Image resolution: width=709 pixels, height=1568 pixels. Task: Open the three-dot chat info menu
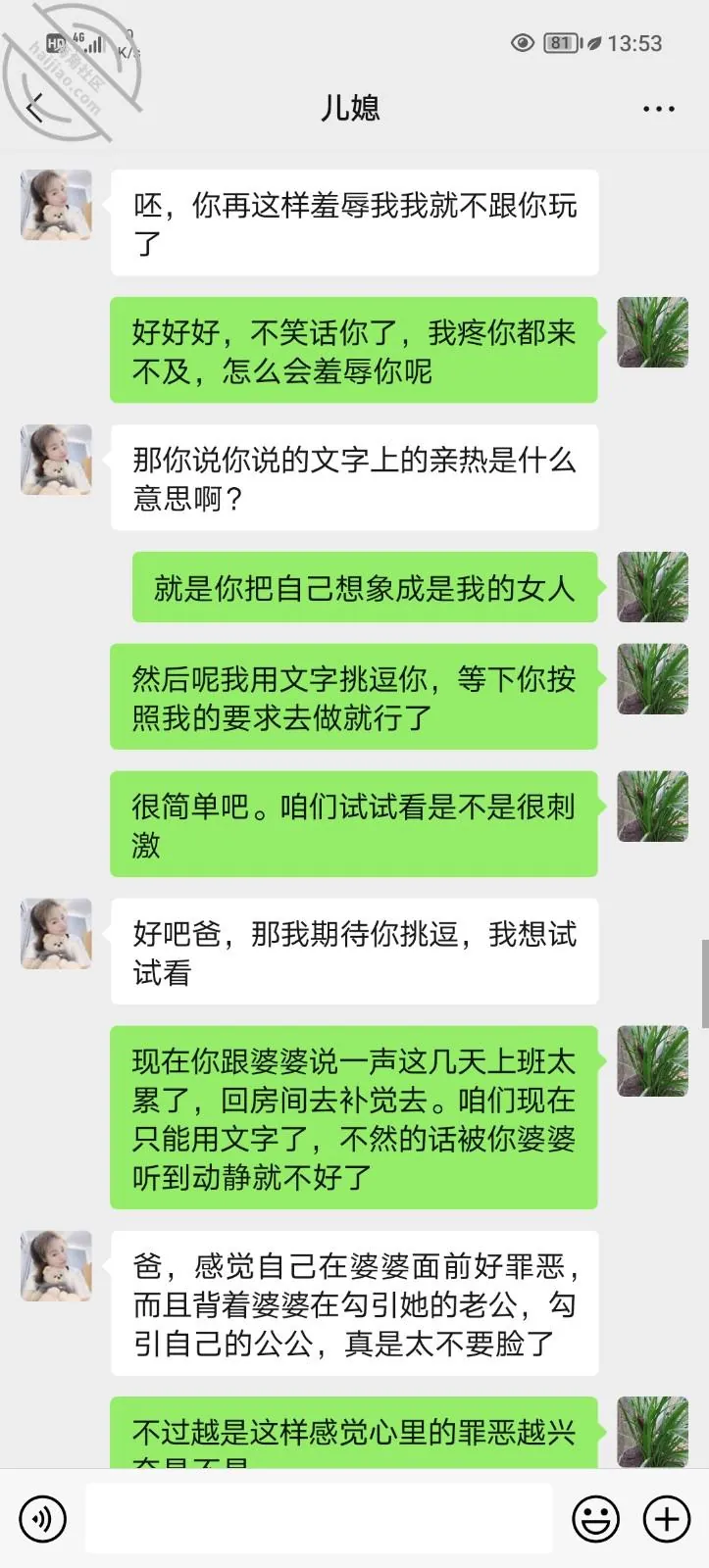[x=658, y=109]
